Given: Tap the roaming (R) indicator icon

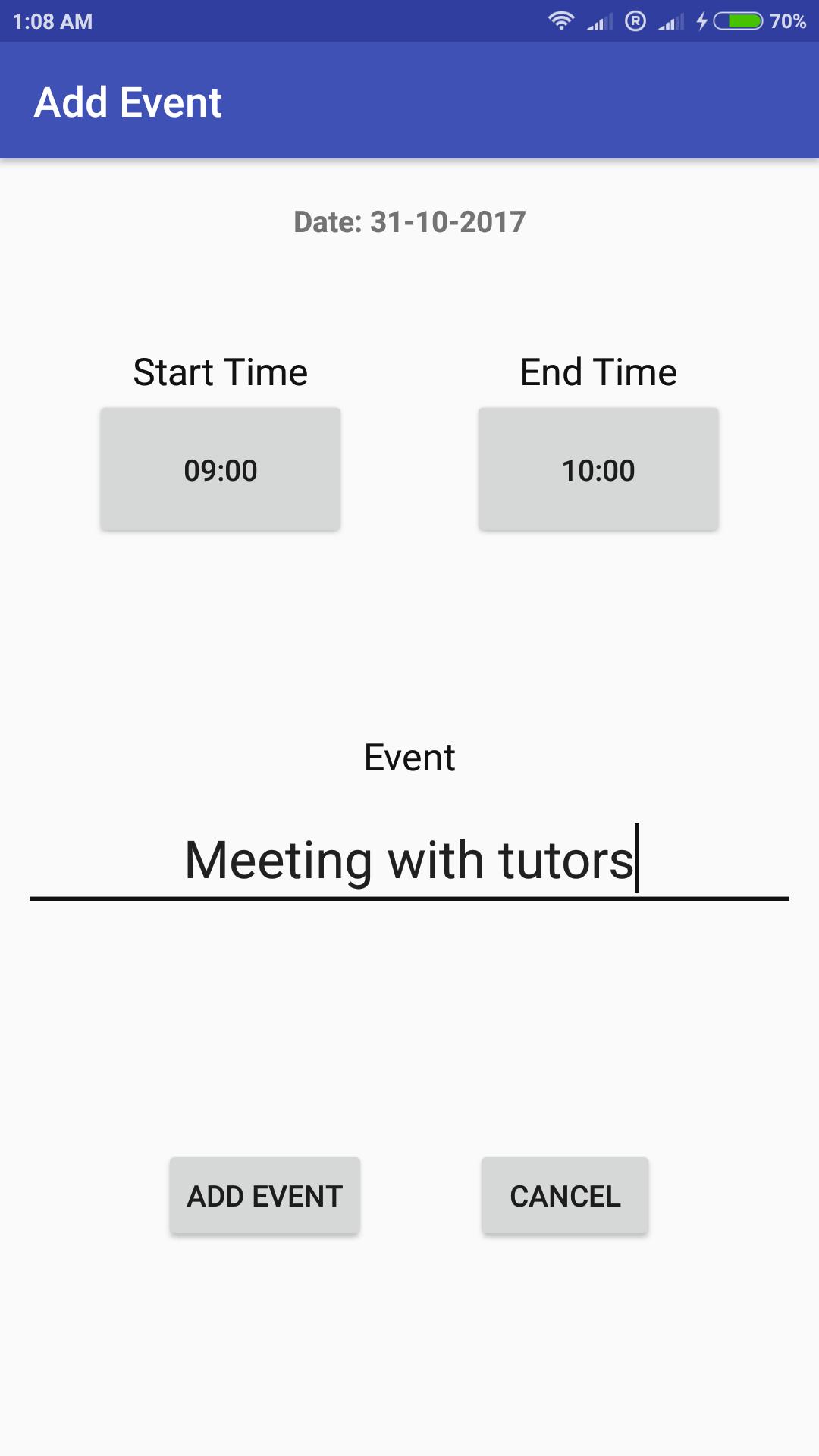Looking at the screenshot, I should 635,21.
